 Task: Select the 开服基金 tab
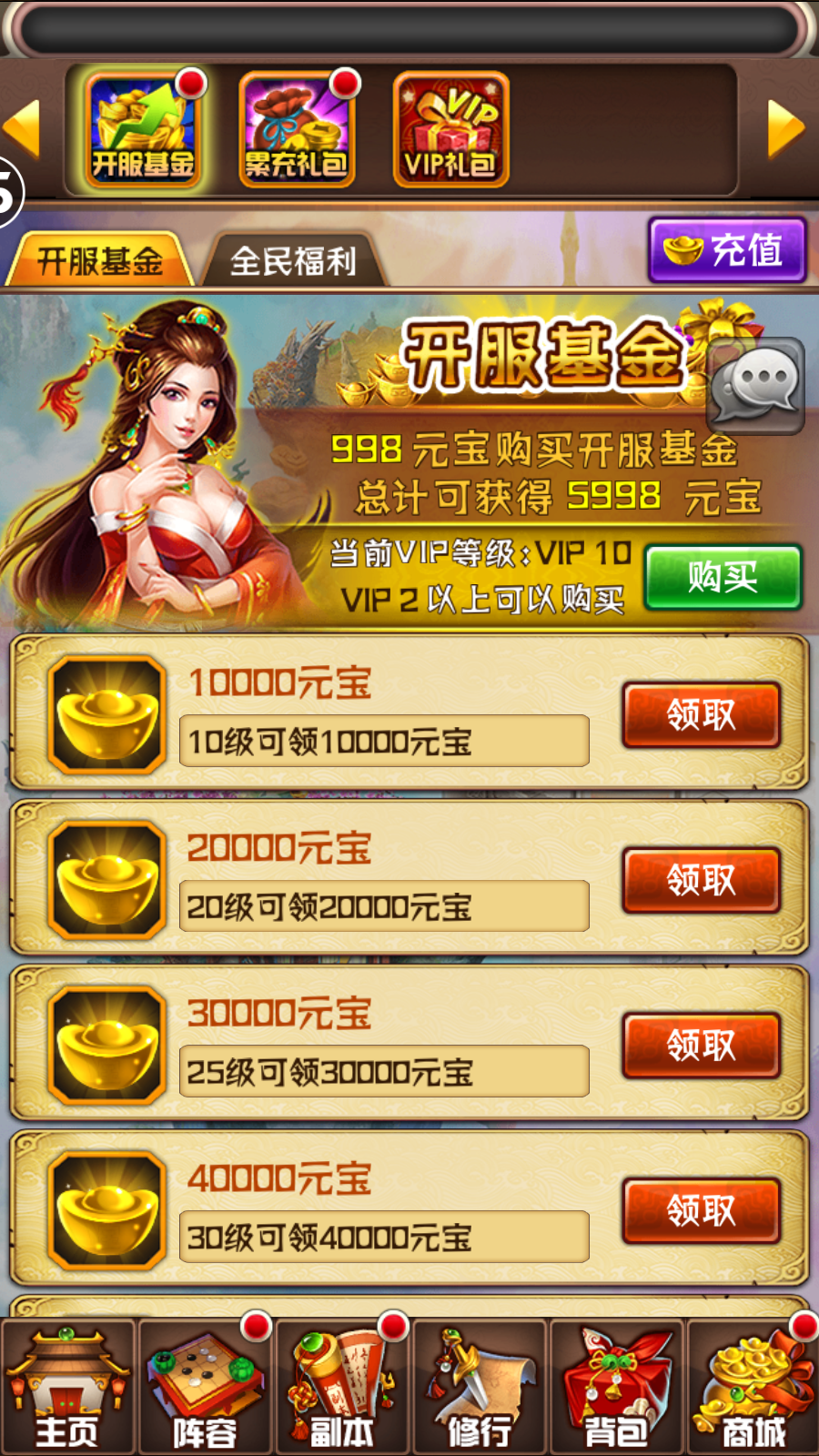click(x=100, y=261)
